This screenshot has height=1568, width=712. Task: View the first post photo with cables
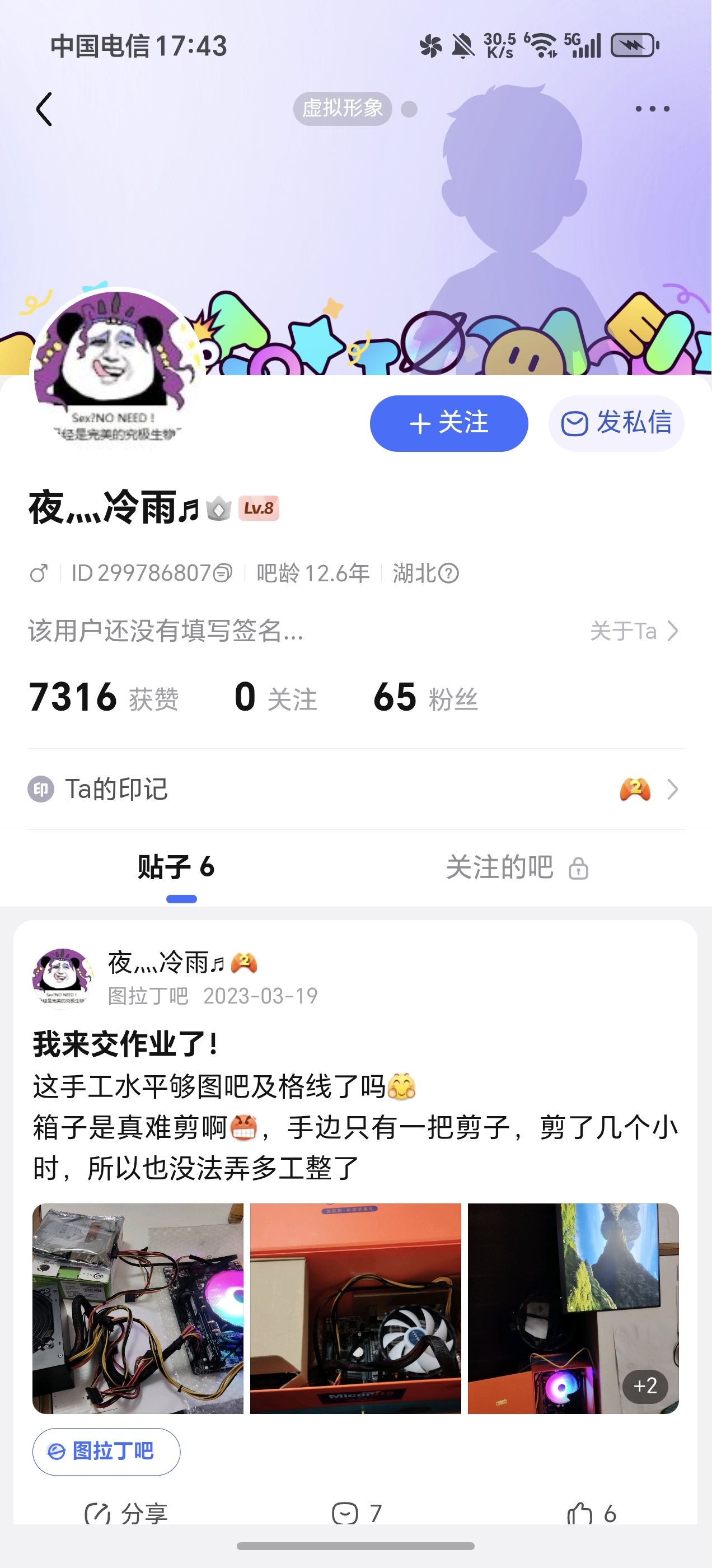click(x=138, y=1308)
